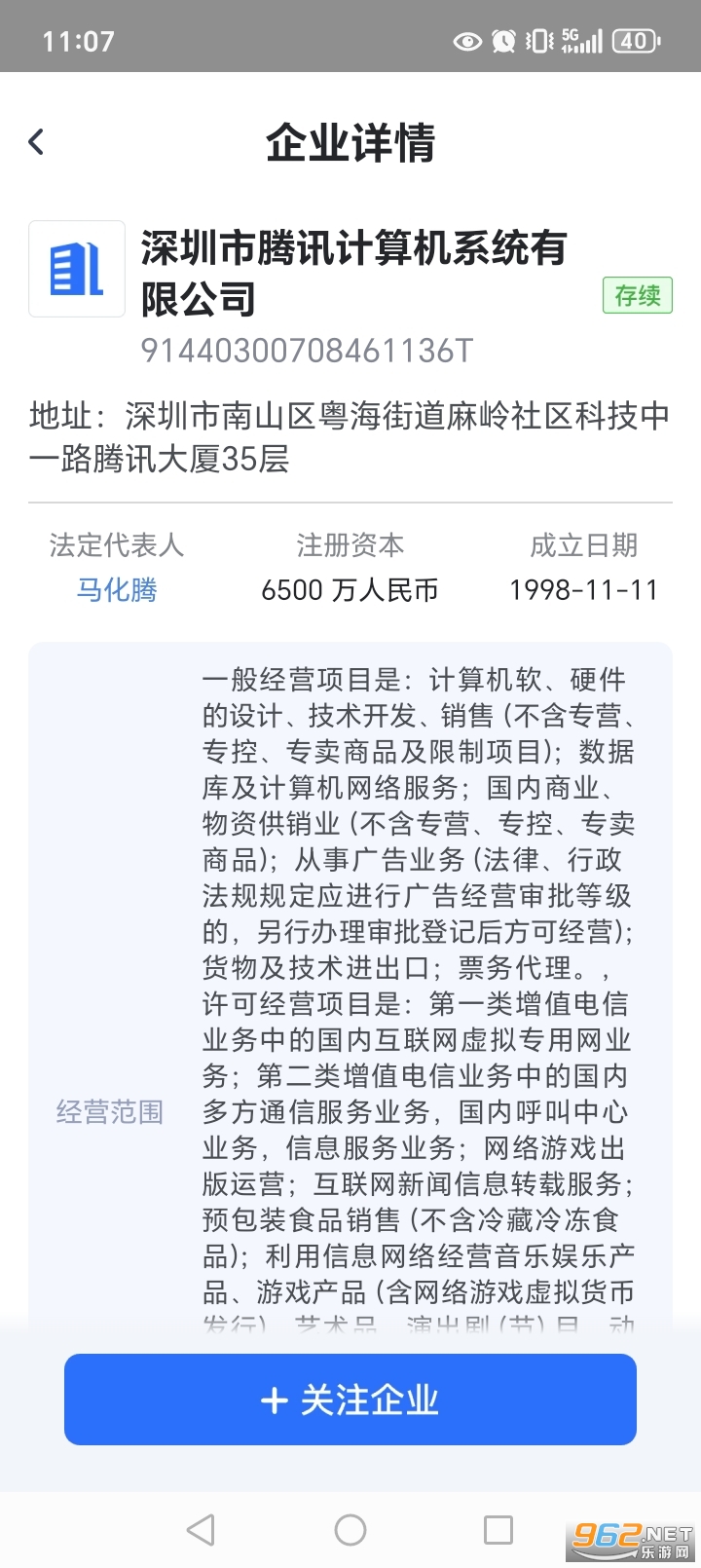Expand the 经营范围 business scope section
Image resolution: width=701 pixels, height=1568 pixels.
(x=110, y=1111)
